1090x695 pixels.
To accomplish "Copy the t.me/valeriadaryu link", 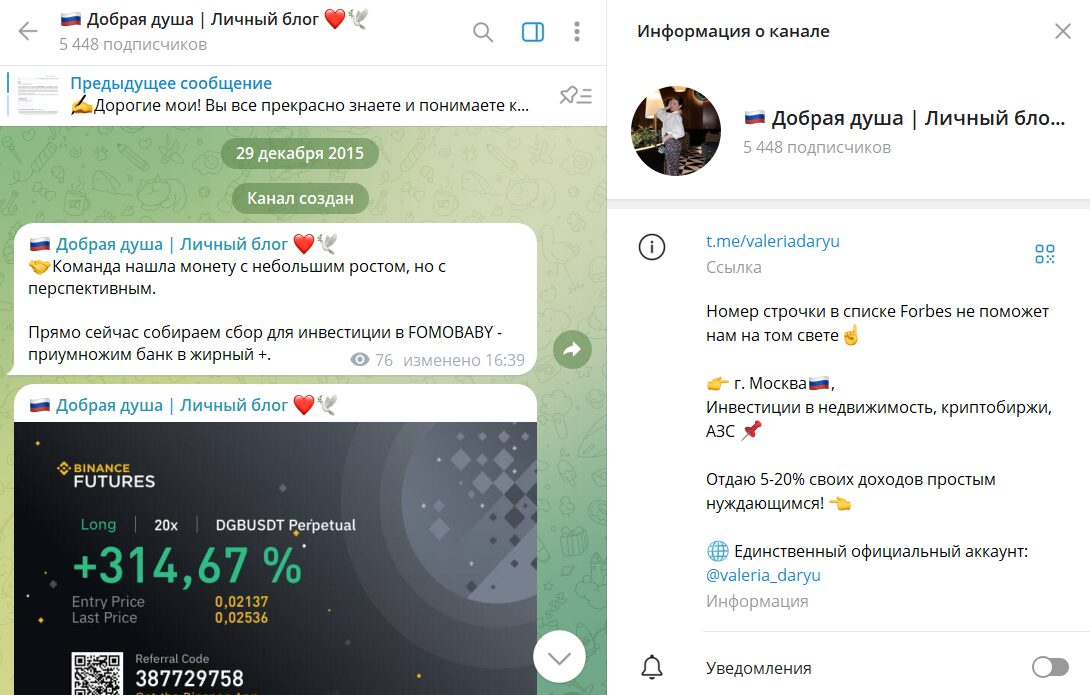I will click(772, 242).
